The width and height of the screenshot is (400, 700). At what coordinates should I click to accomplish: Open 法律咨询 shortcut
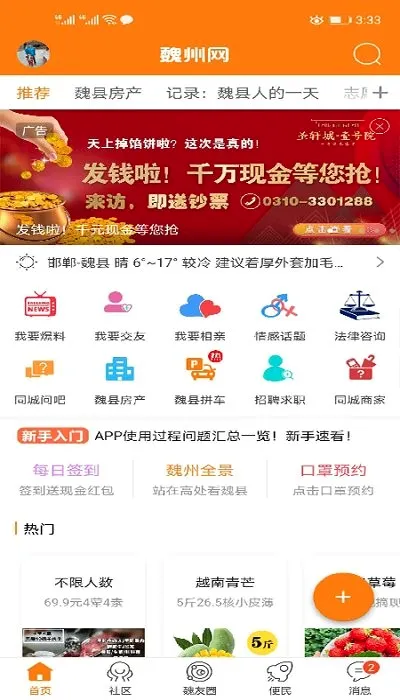(x=359, y=317)
